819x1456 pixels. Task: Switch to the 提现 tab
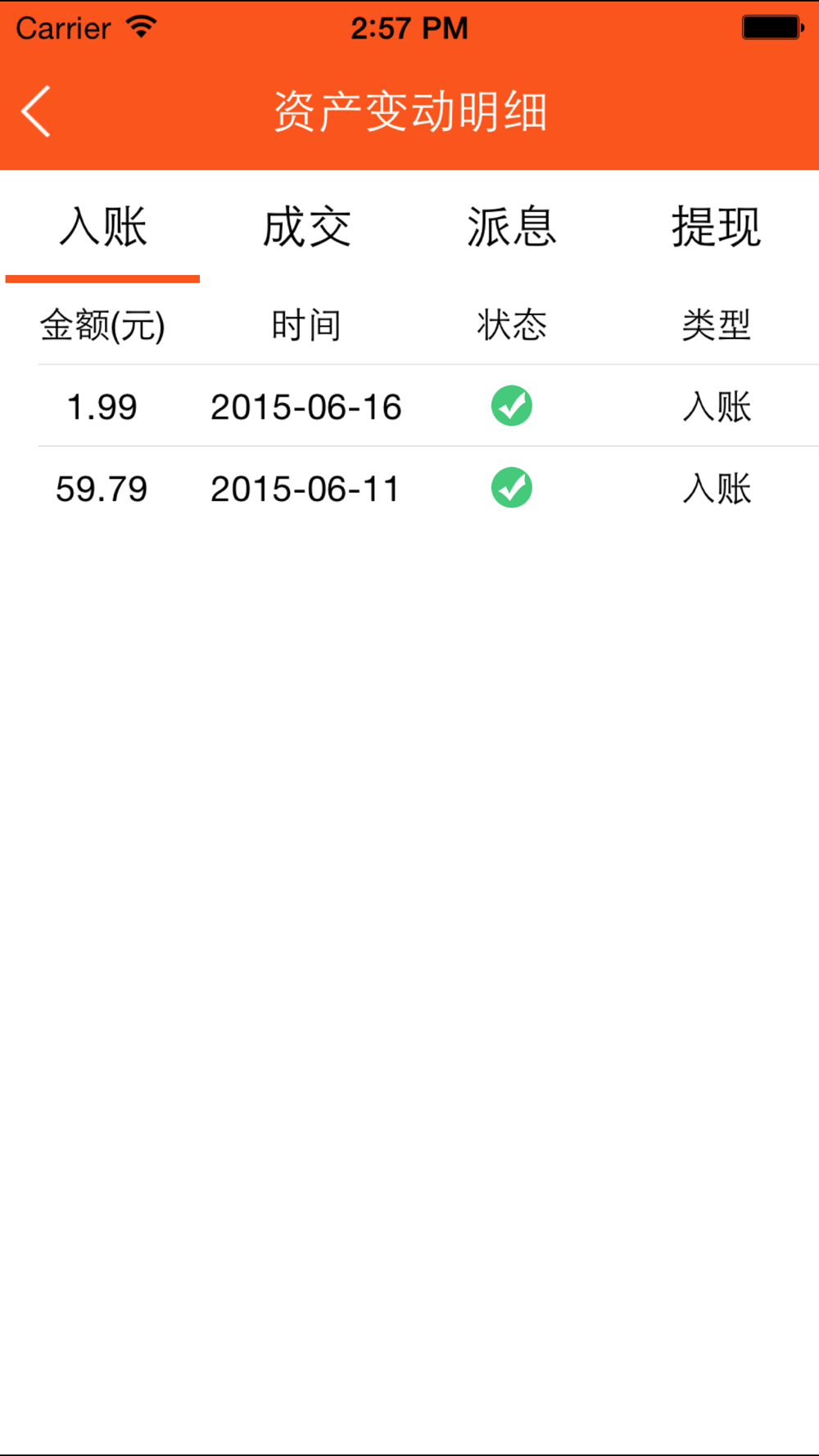click(x=717, y=227)
